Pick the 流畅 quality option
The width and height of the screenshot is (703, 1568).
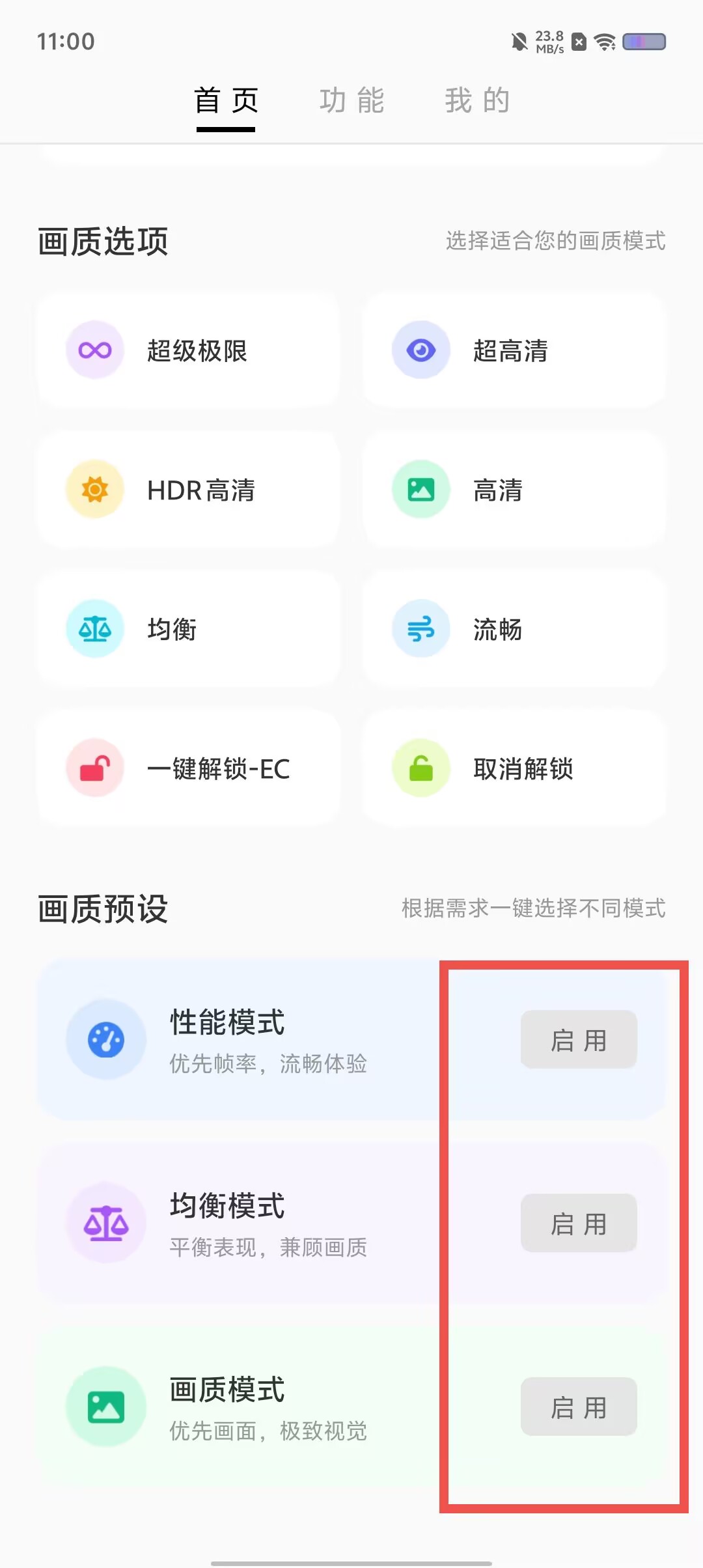tap(514, 629)
